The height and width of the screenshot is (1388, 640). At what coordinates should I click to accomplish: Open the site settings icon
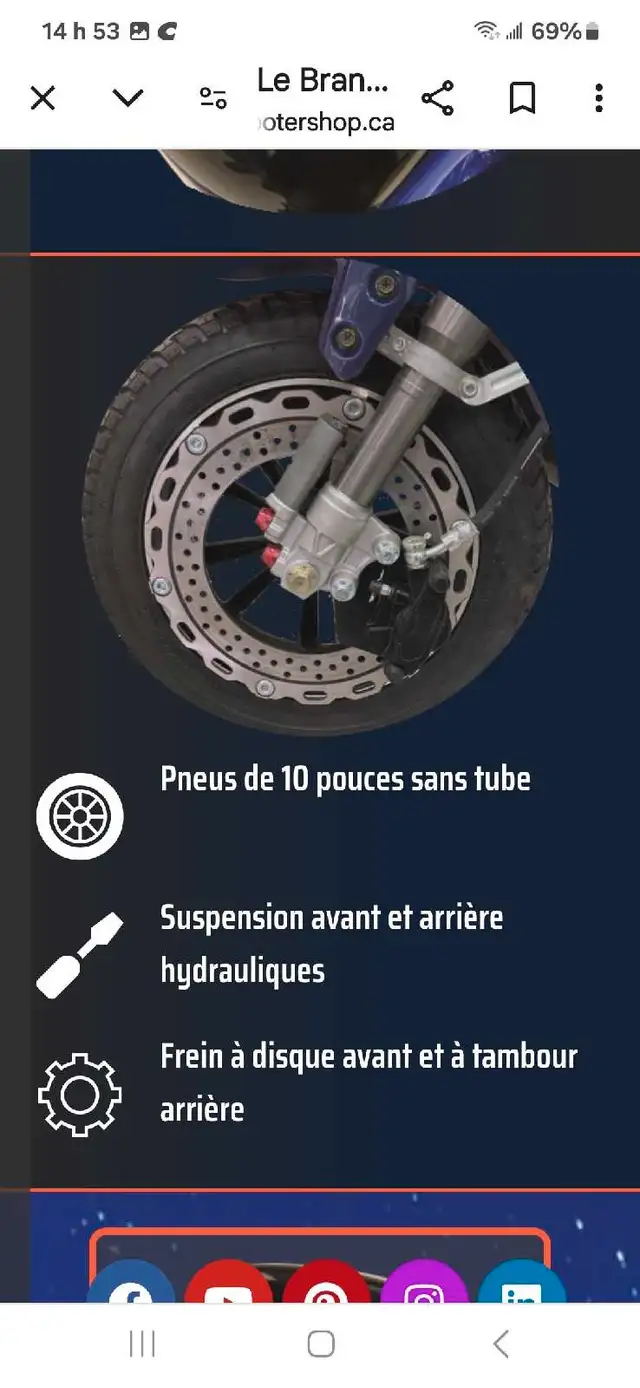(x=213, y=98)
